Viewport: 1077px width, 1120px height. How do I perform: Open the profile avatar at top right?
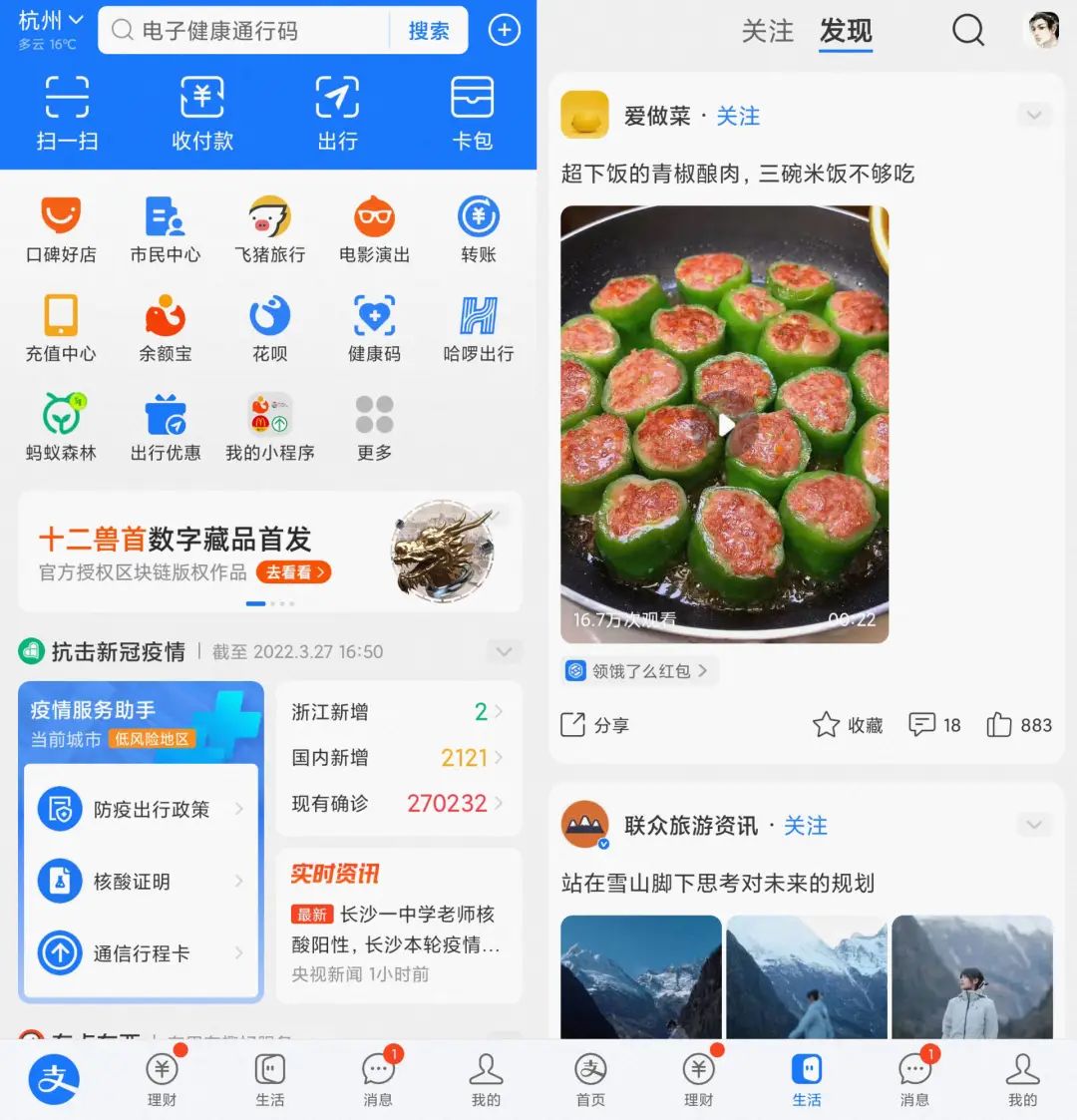coord(1041,31)
